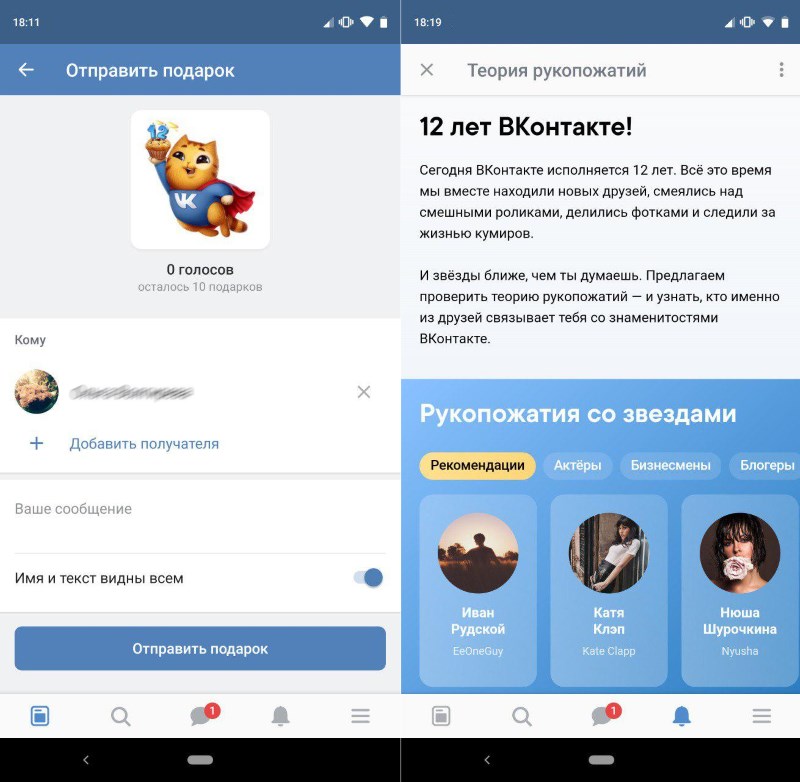Remove the selected gift recipient
This screenshot has height=782, width=800.
point(364,392)
